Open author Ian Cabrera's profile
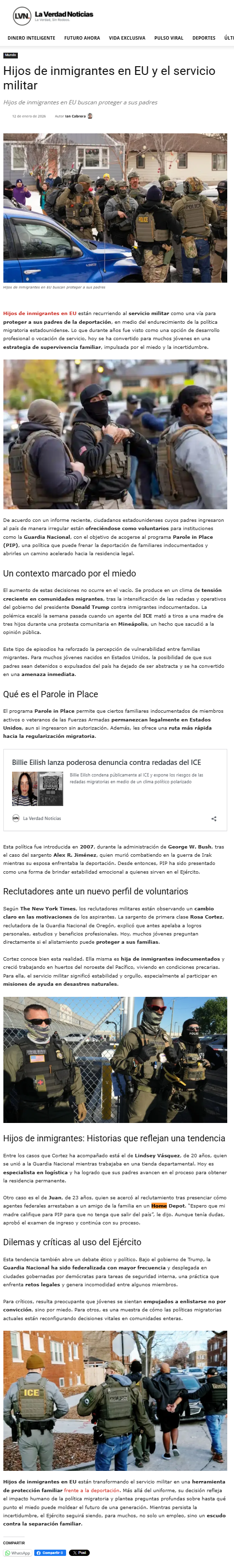 click(75, 115)
